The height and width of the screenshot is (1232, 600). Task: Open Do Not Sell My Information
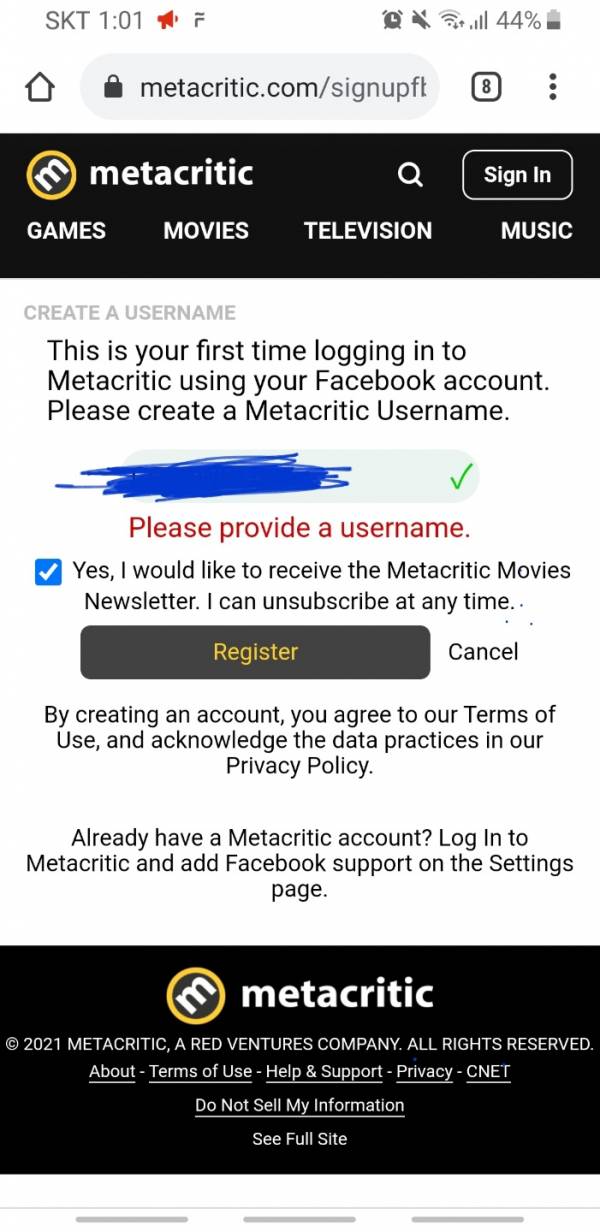pyautogui.click(x=300, y=1105)
